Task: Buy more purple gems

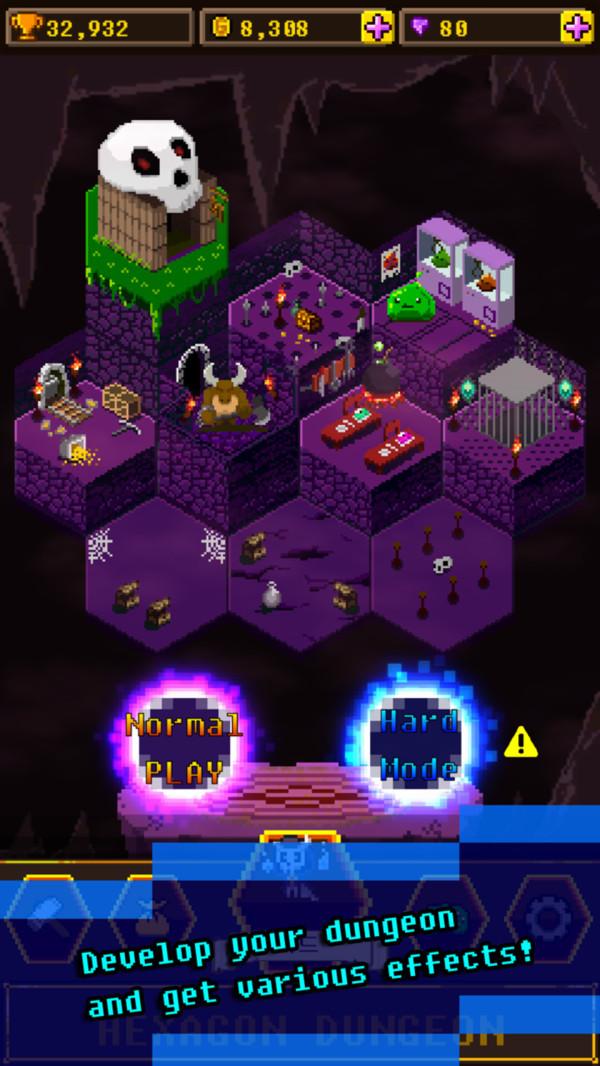Action: click(x=575, y=28)
